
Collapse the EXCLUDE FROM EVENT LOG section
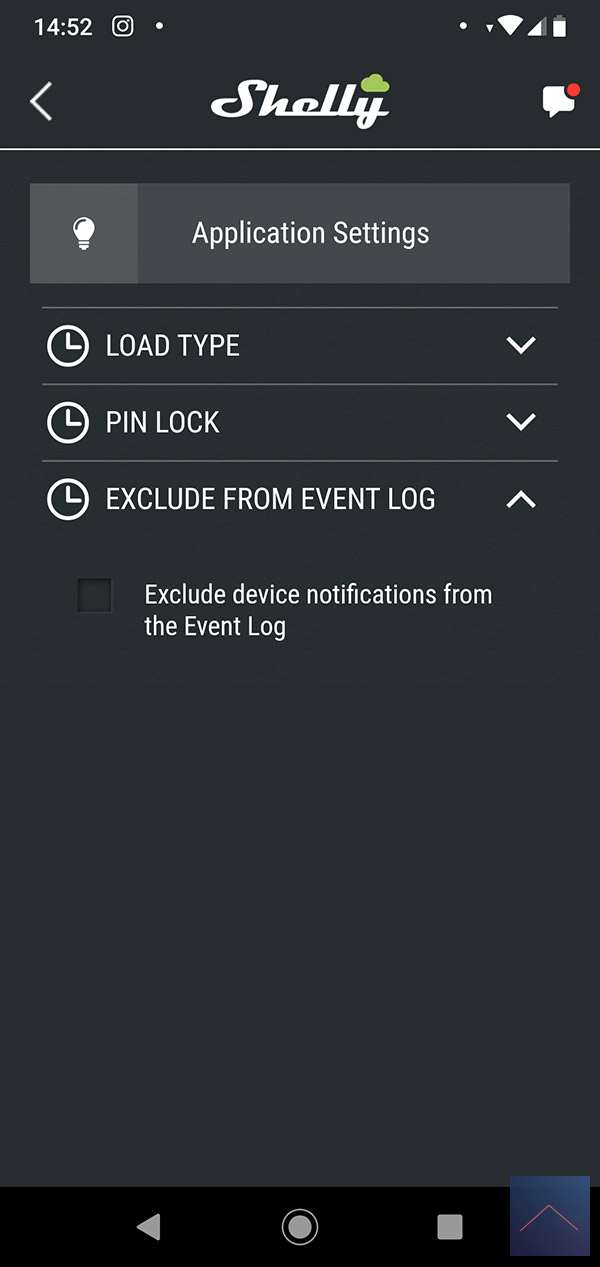521,499
